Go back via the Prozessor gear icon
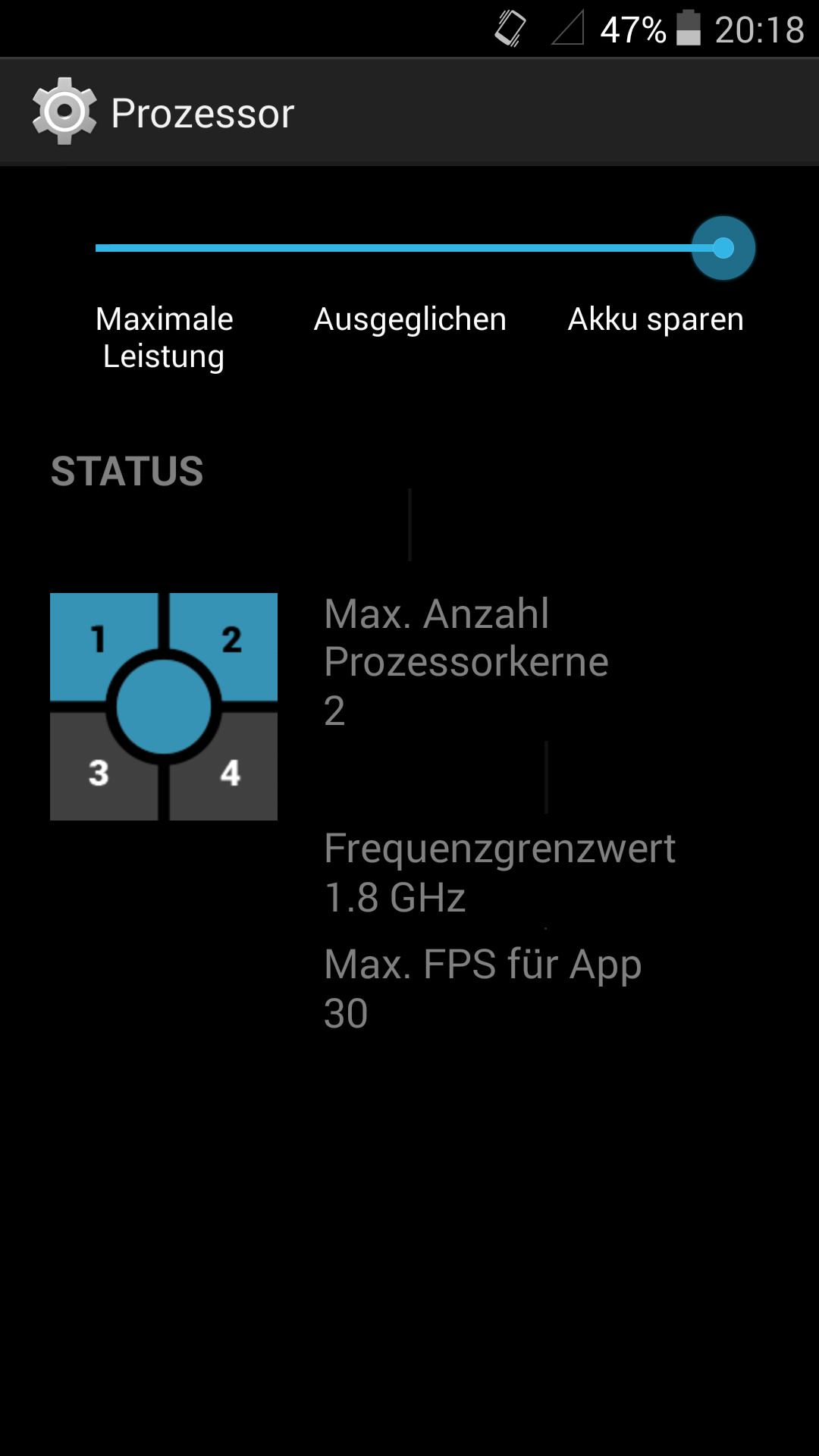819x1456 pixels. point(64,111)
